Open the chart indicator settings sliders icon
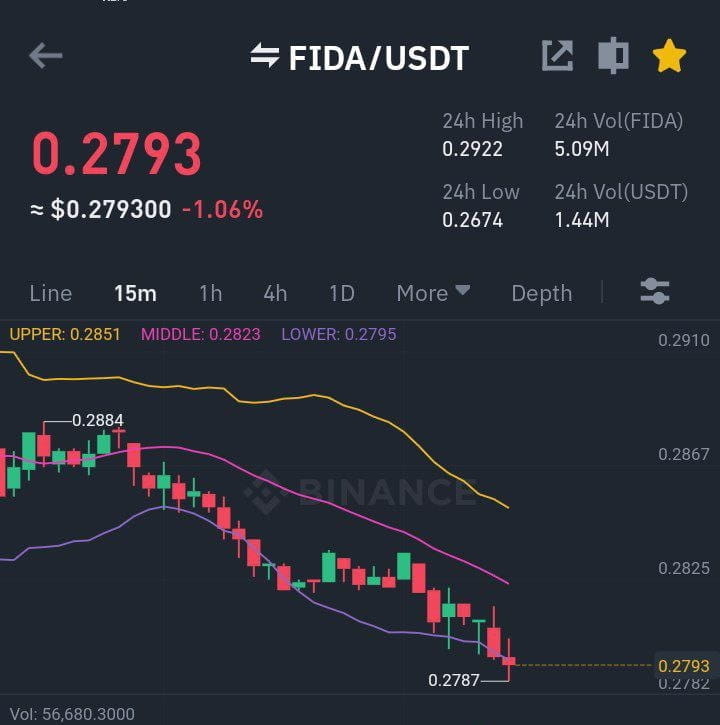The image size is (720, 725). pyautogui.click(x=655, y=293)
